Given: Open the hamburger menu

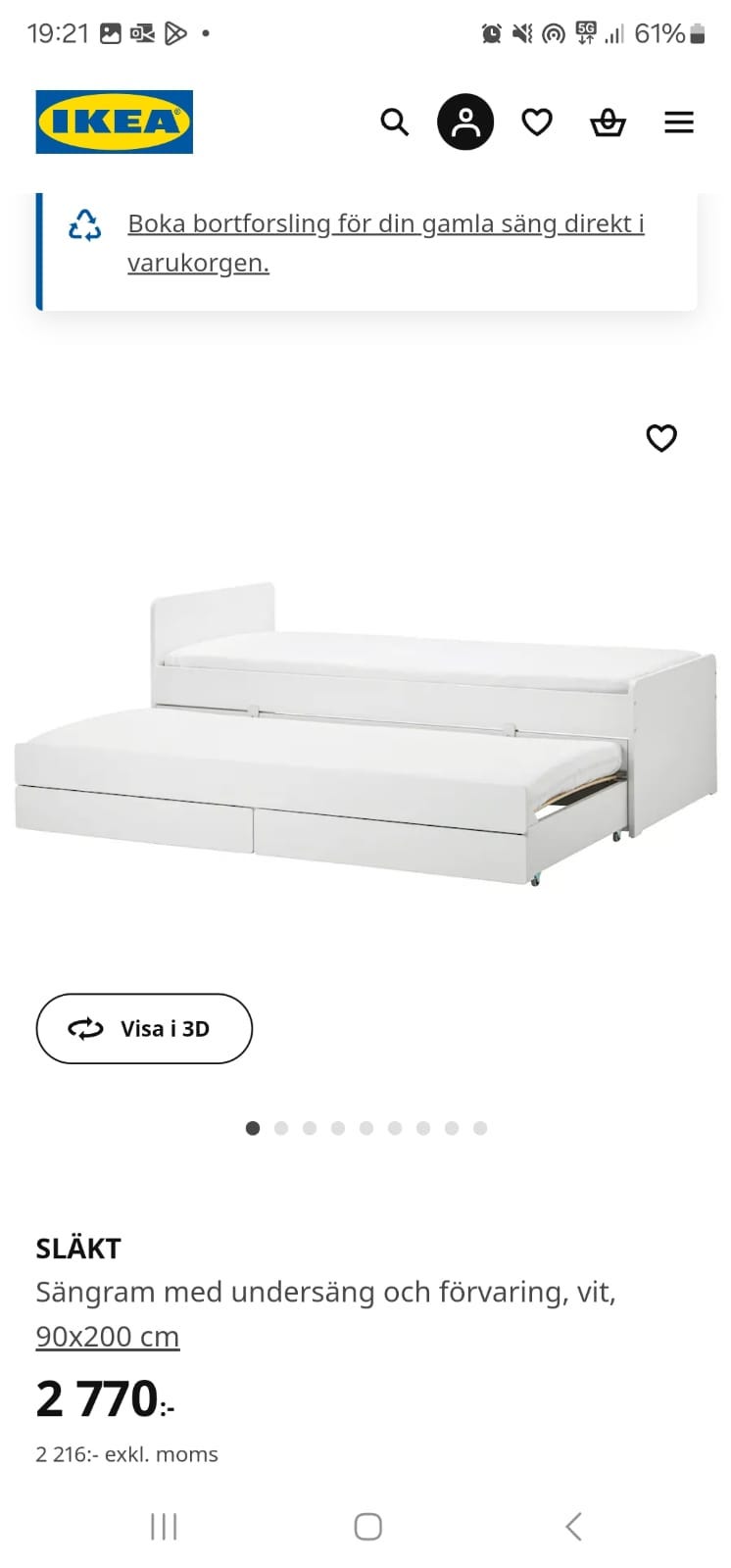Looking at the screenshot, I should coord(679,122).
